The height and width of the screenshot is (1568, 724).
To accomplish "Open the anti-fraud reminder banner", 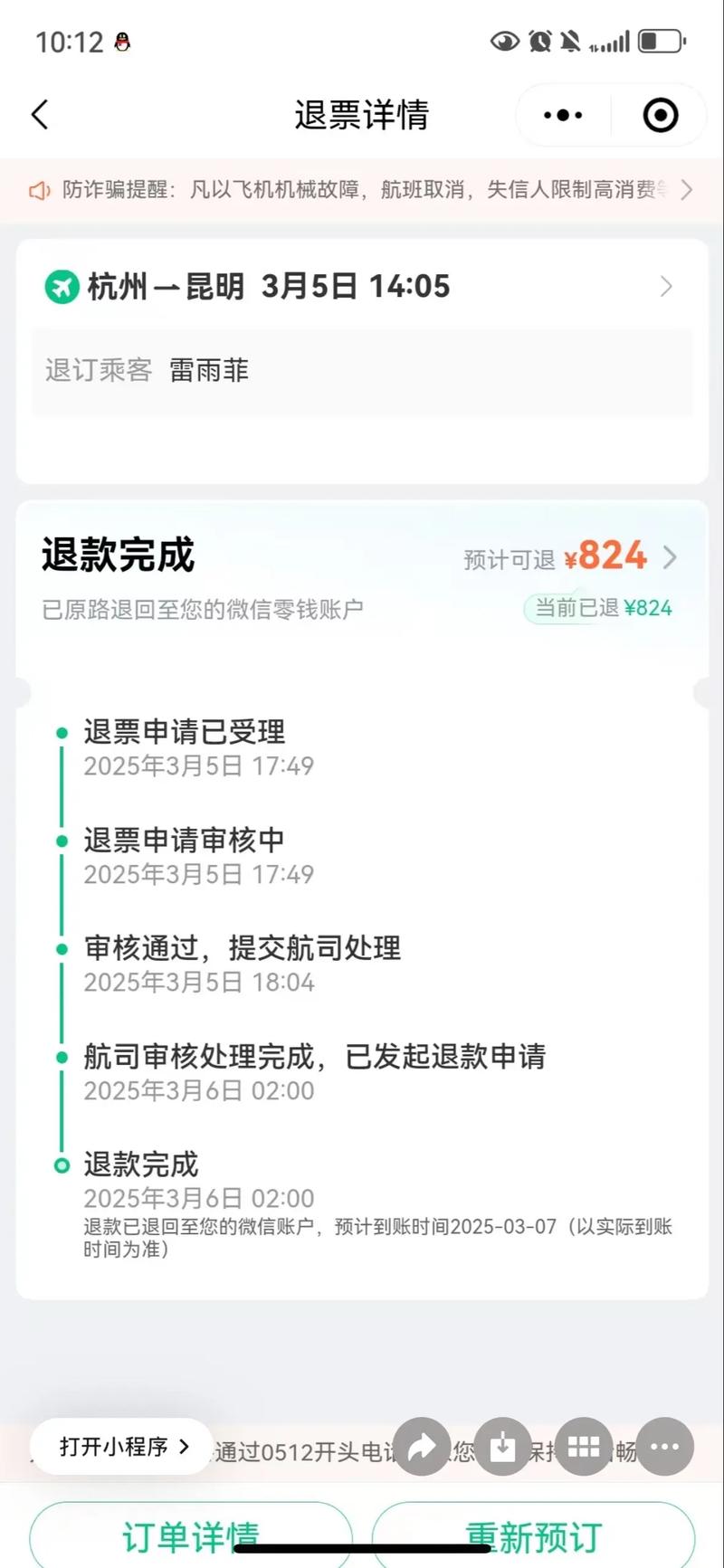I will [x=362, y=190].
